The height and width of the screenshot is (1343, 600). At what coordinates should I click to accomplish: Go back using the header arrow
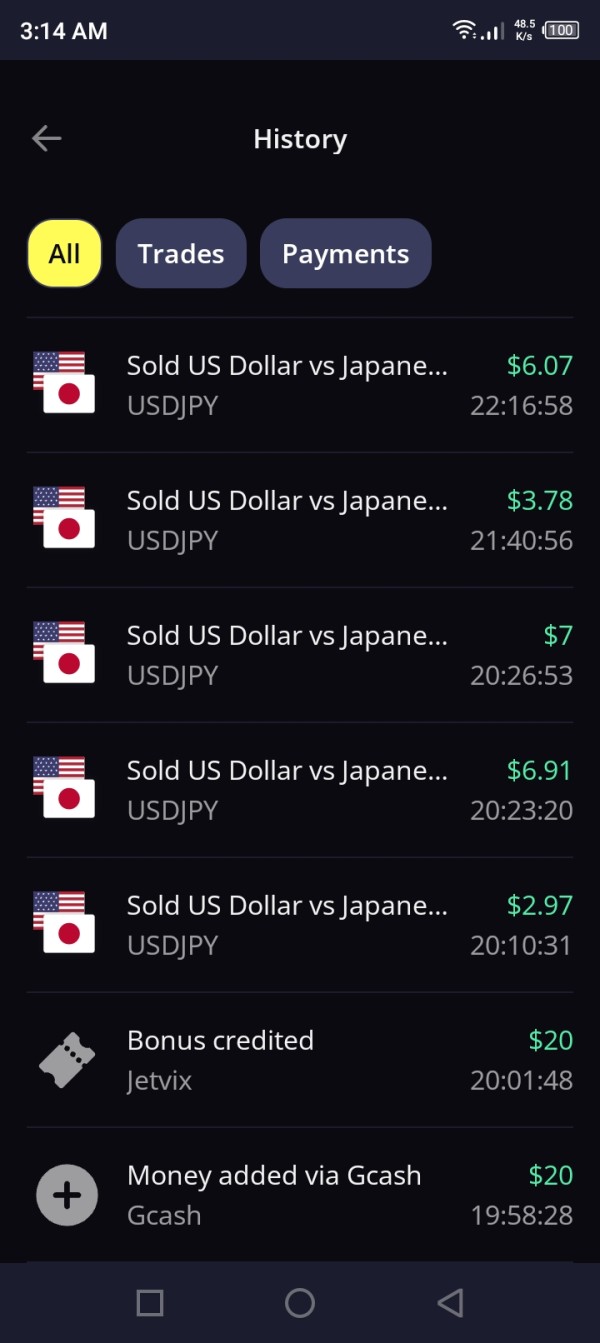47,139
